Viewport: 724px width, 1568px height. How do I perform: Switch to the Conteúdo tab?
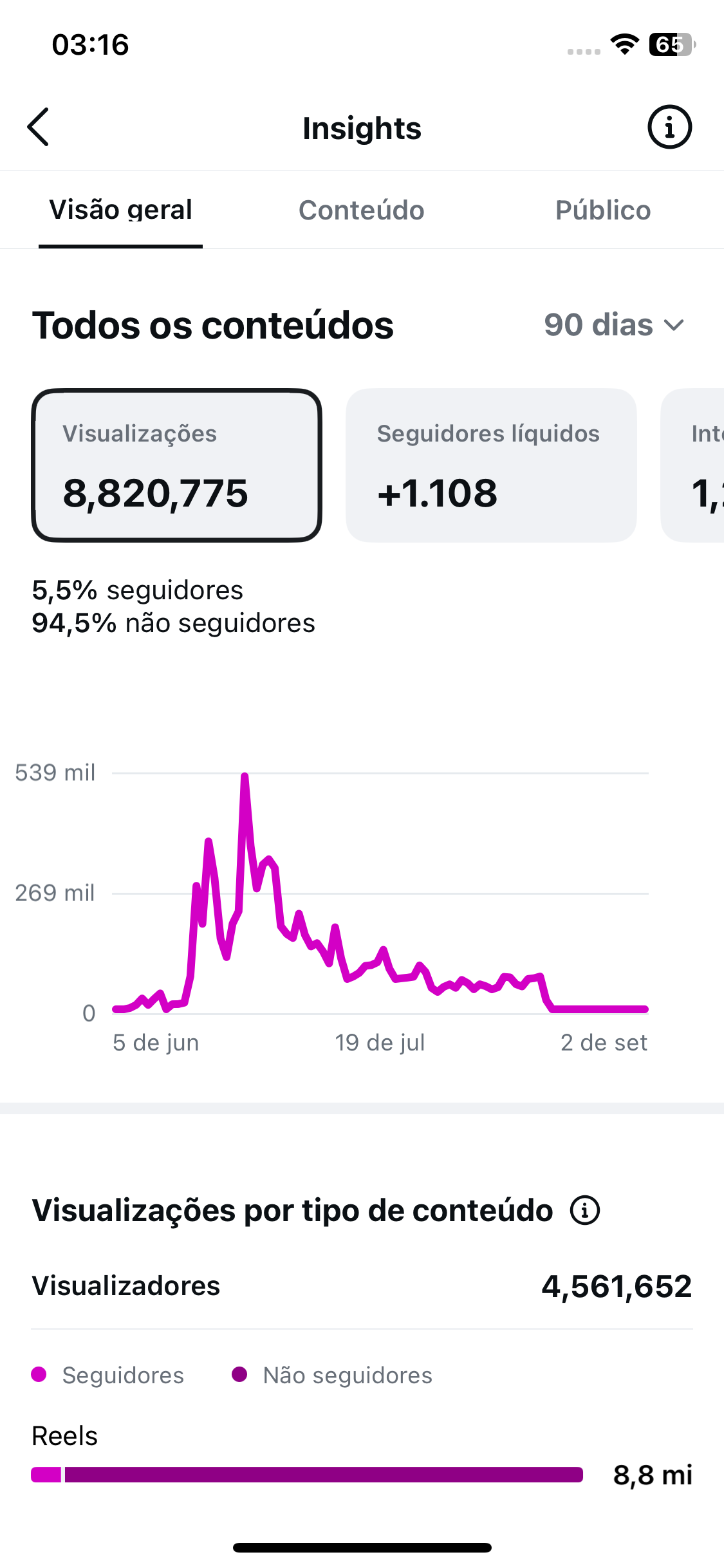(x=361, y=210)
